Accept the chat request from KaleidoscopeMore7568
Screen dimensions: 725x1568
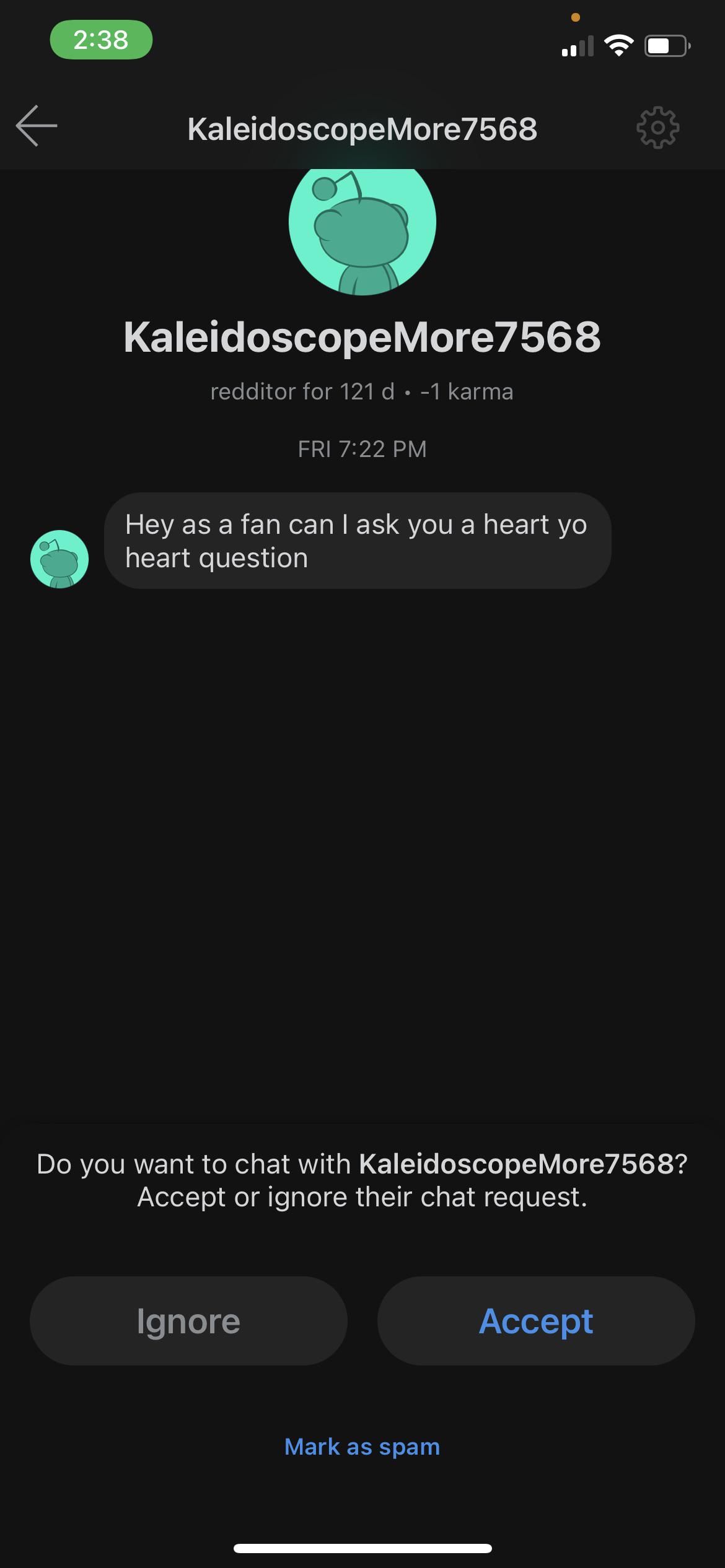(x=536, y=1321)
